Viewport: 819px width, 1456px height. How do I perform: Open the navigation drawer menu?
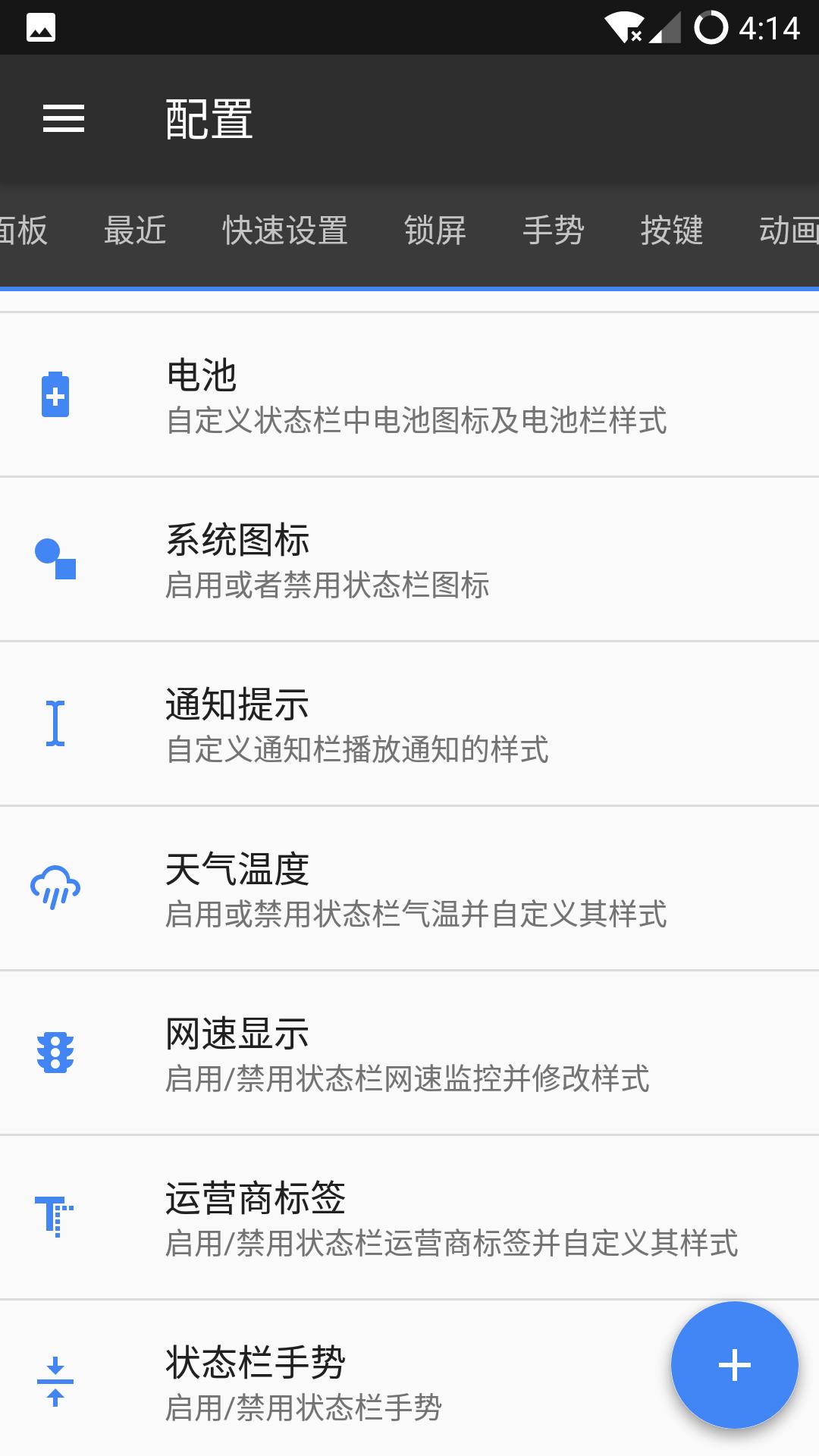(x=64, y=118)
